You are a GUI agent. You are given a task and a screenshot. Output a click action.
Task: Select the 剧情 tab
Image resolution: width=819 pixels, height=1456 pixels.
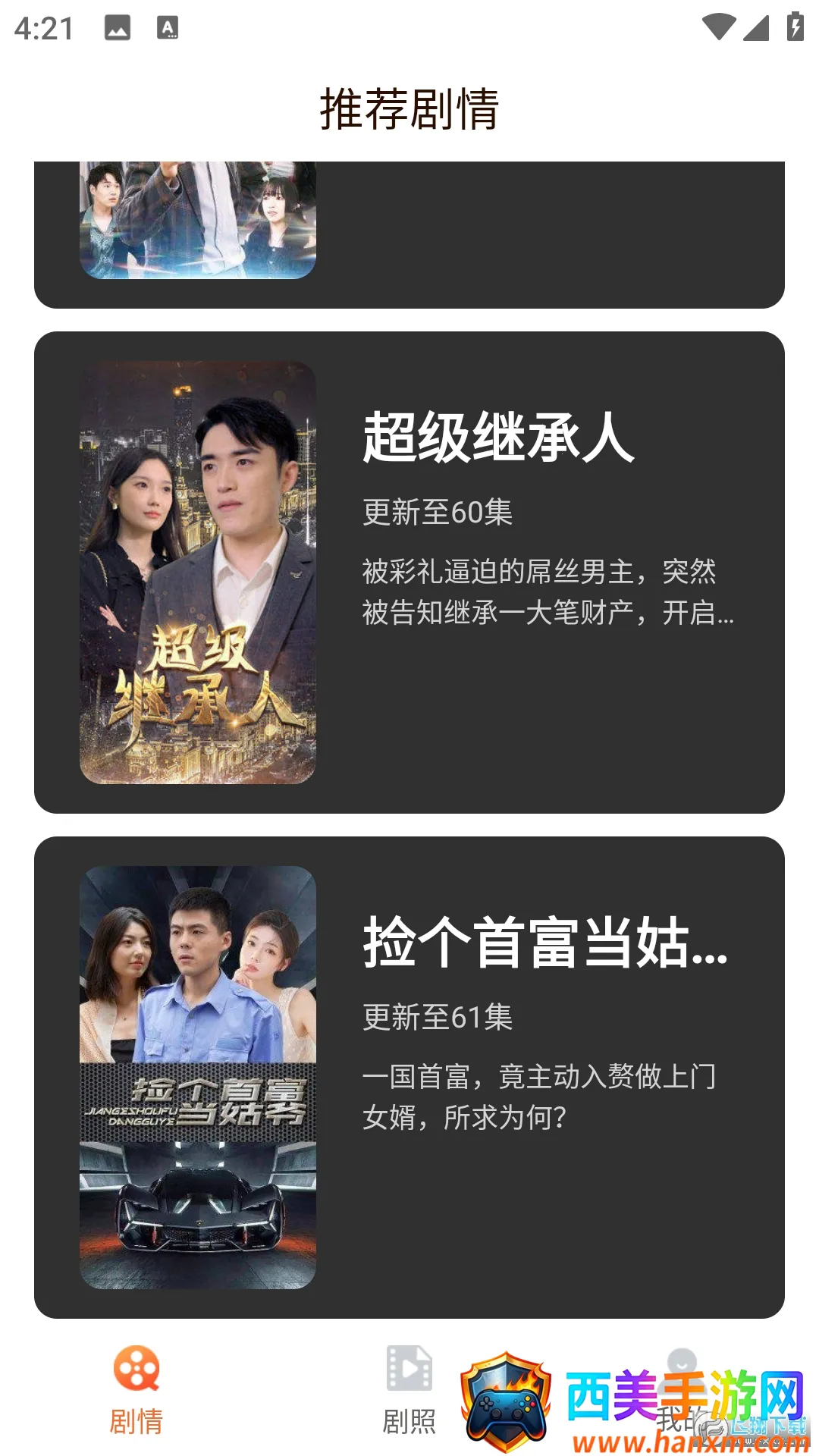136,1389
